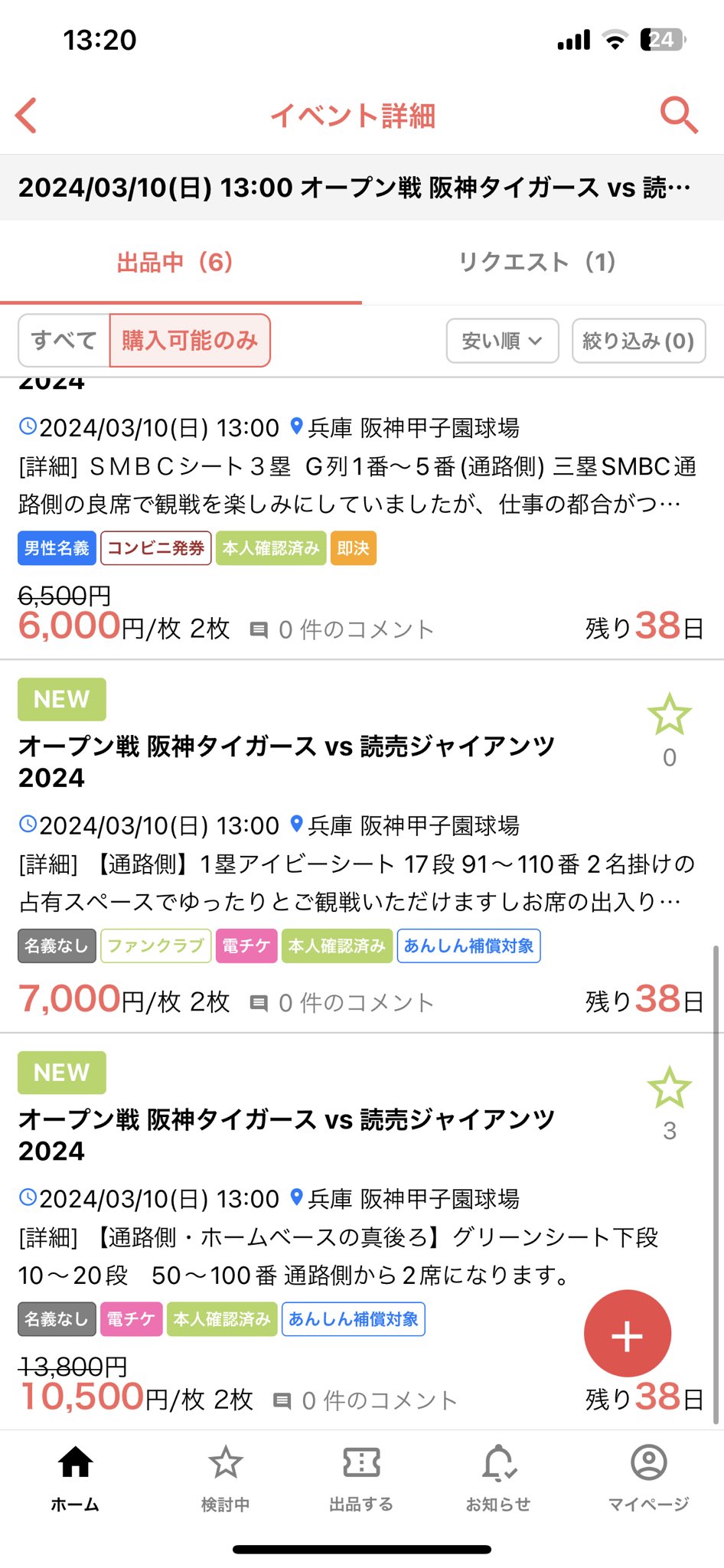The height and width of the screenshot is (1568, 724).
Task: Open the 絞り込み(0) filter options
Action: click(638, 341)
